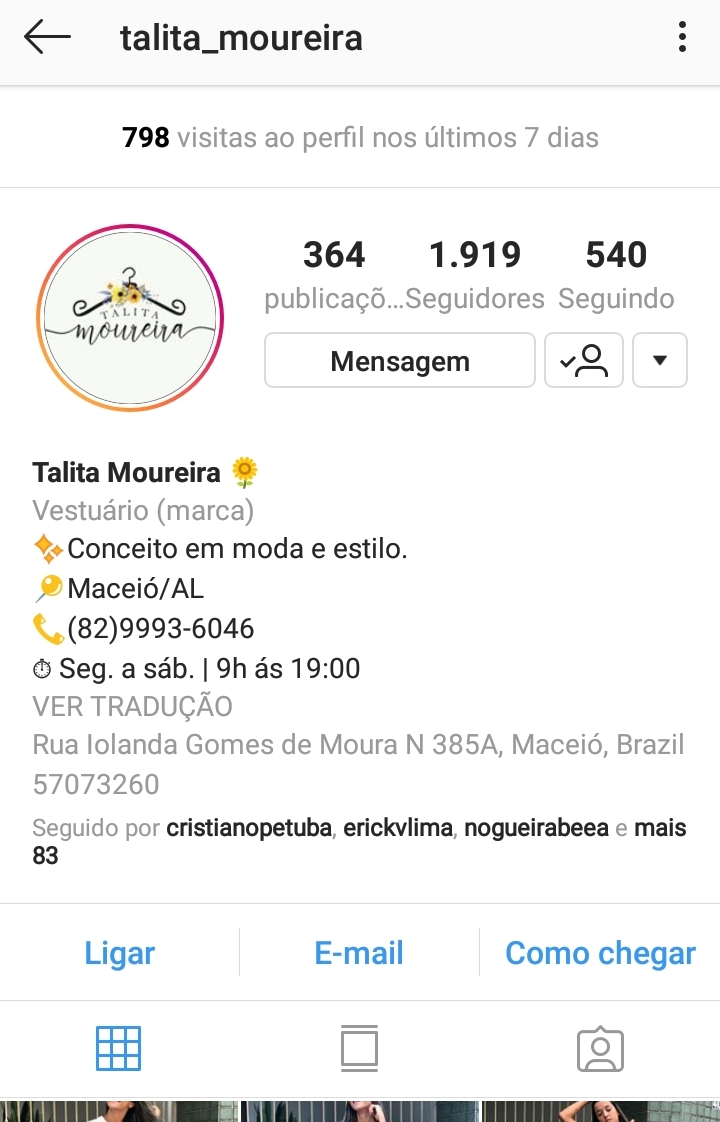Expand suggested accounts dropdown arrow
Viewport: 720px width, 1122px height.
[660, 361]
